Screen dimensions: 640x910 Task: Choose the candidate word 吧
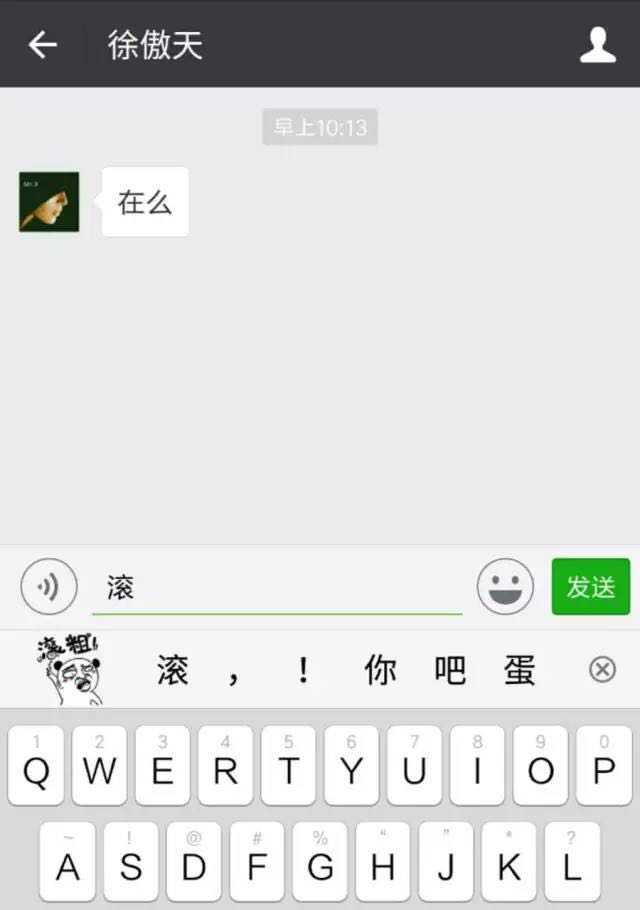click(x=450, y=670)
